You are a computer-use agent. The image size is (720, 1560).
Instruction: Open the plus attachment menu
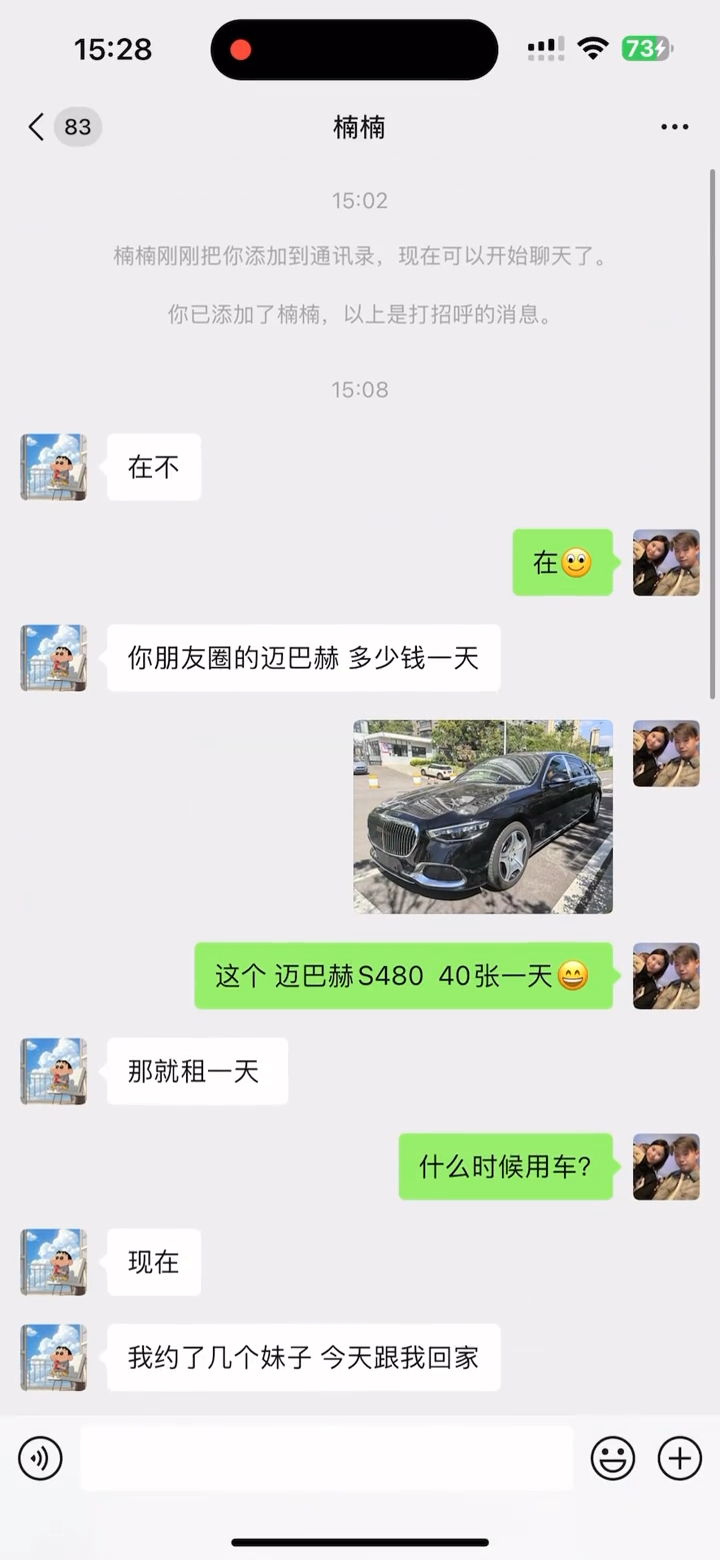679,1458
